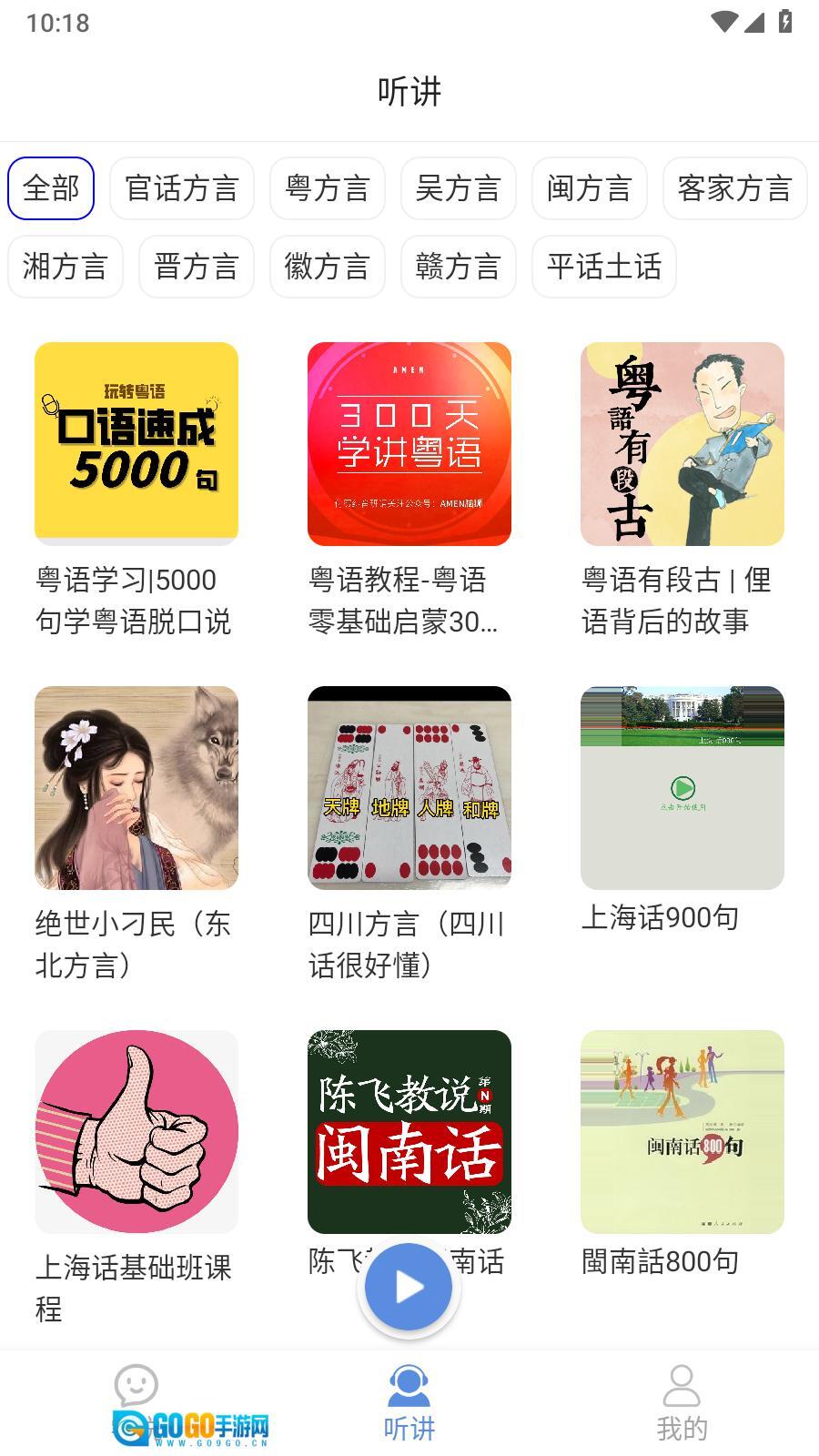Open the chat bubble icon in bottom nav

[136, 1386]
